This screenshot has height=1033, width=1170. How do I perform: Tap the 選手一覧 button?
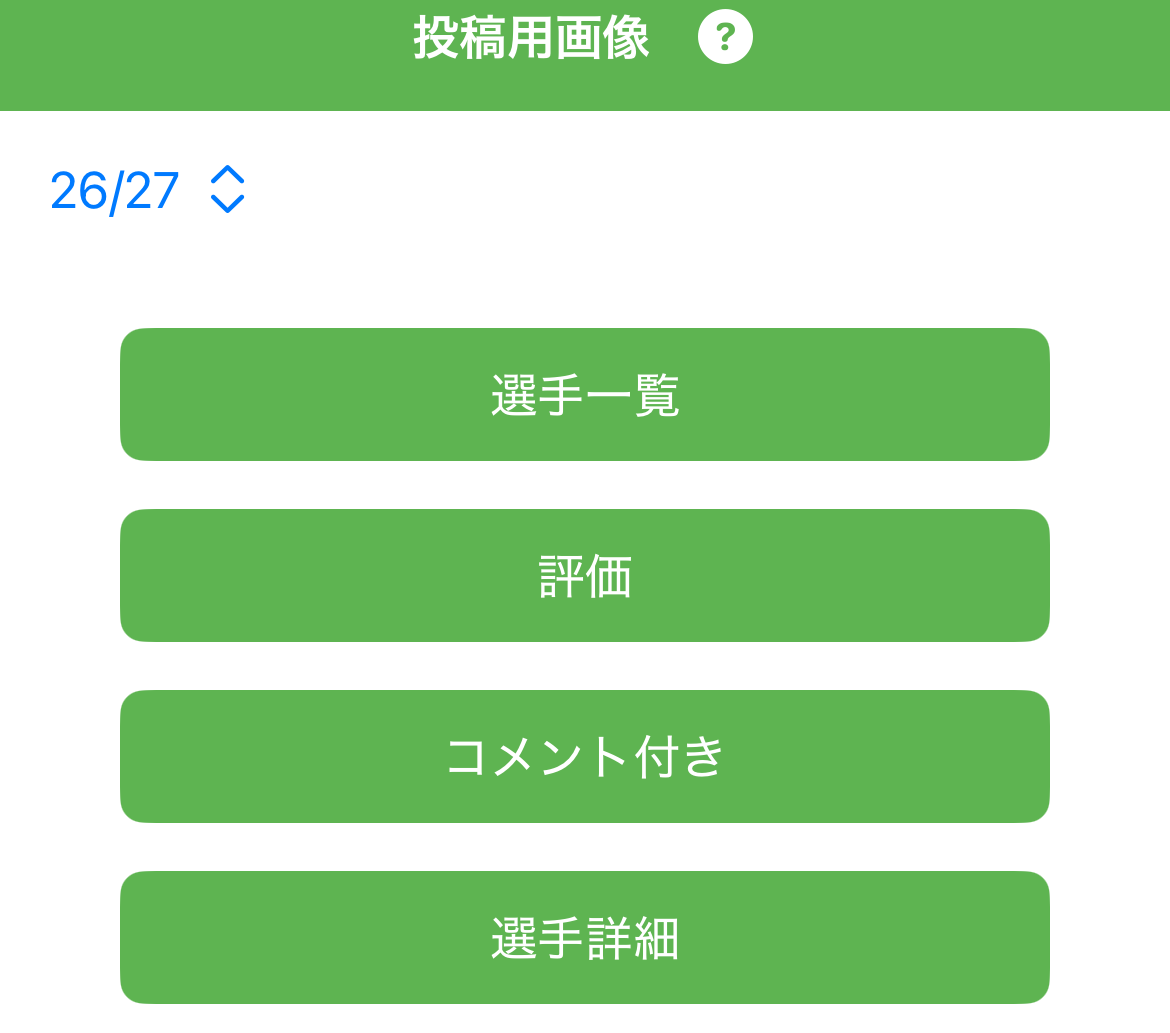585,395
